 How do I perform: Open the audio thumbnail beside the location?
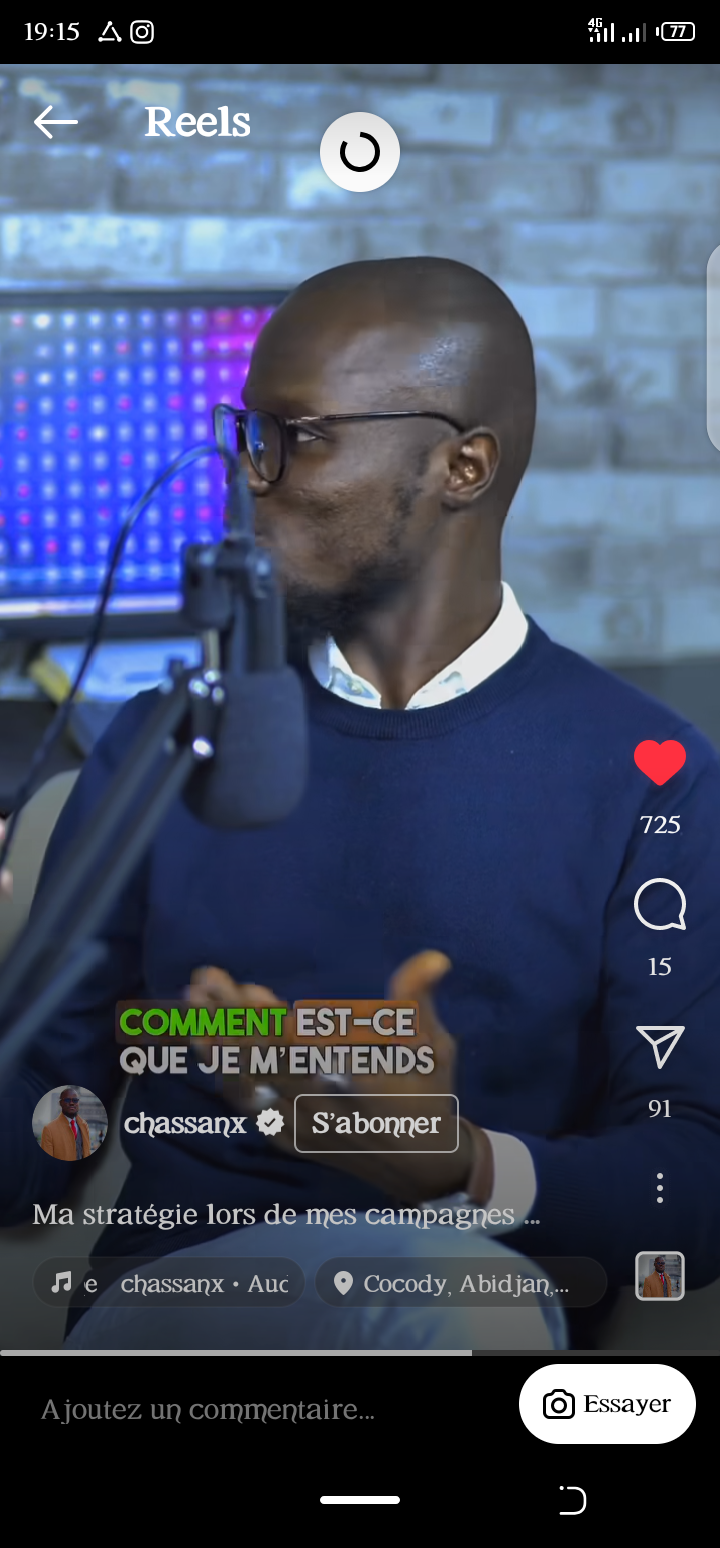pyautogui.click(x=660, y=1276)
